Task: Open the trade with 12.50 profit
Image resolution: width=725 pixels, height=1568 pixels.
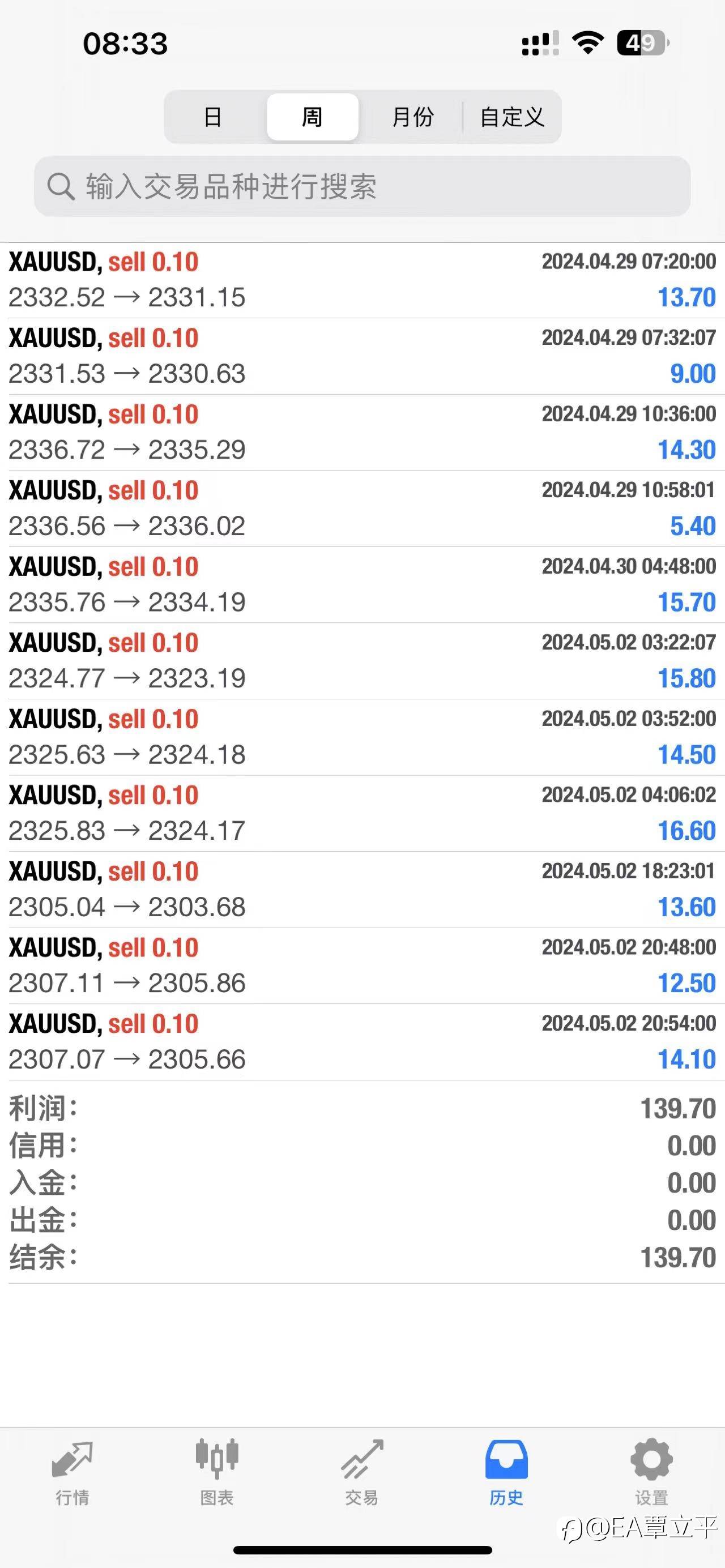Action: pyautogui.click(x=362, y=965)
